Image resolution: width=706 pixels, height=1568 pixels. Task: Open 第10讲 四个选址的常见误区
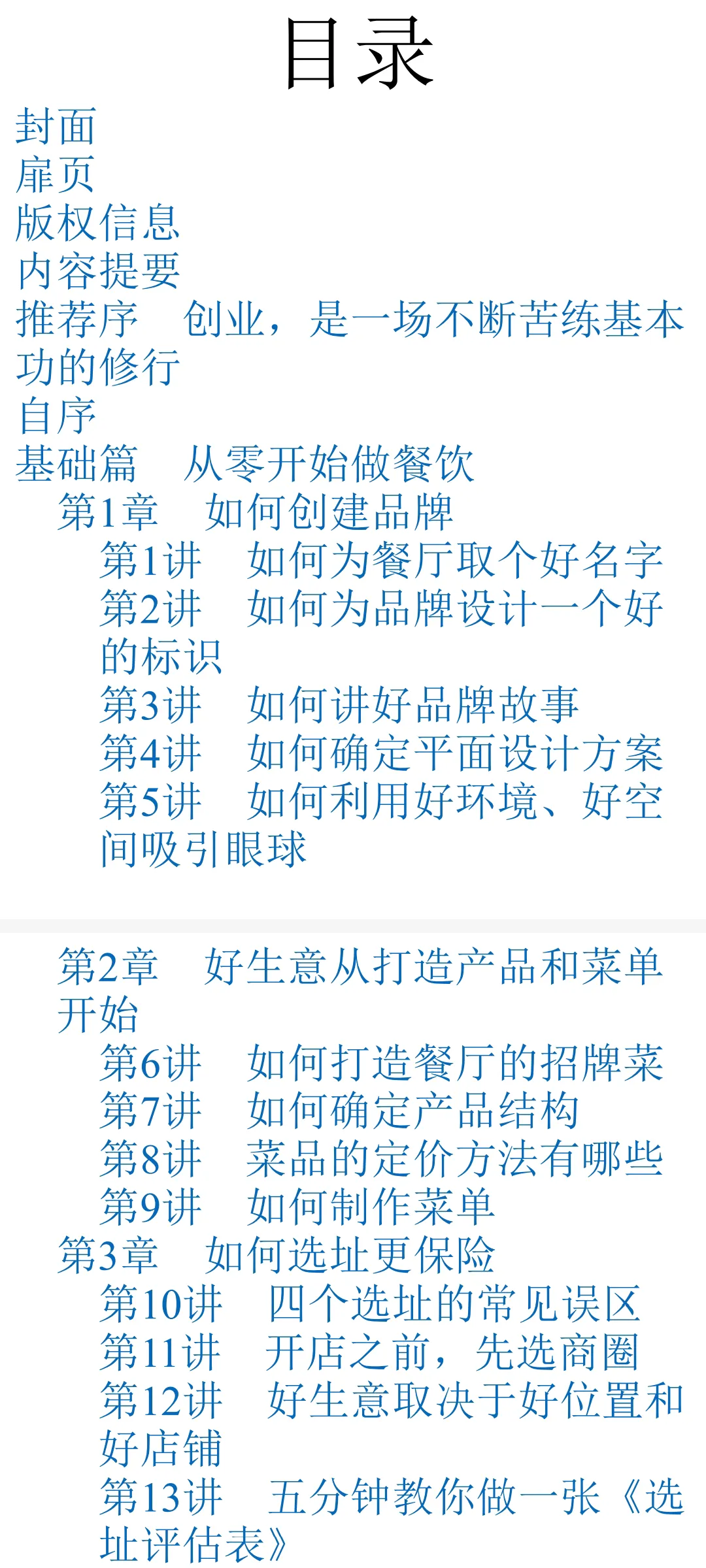[371, 1303]
